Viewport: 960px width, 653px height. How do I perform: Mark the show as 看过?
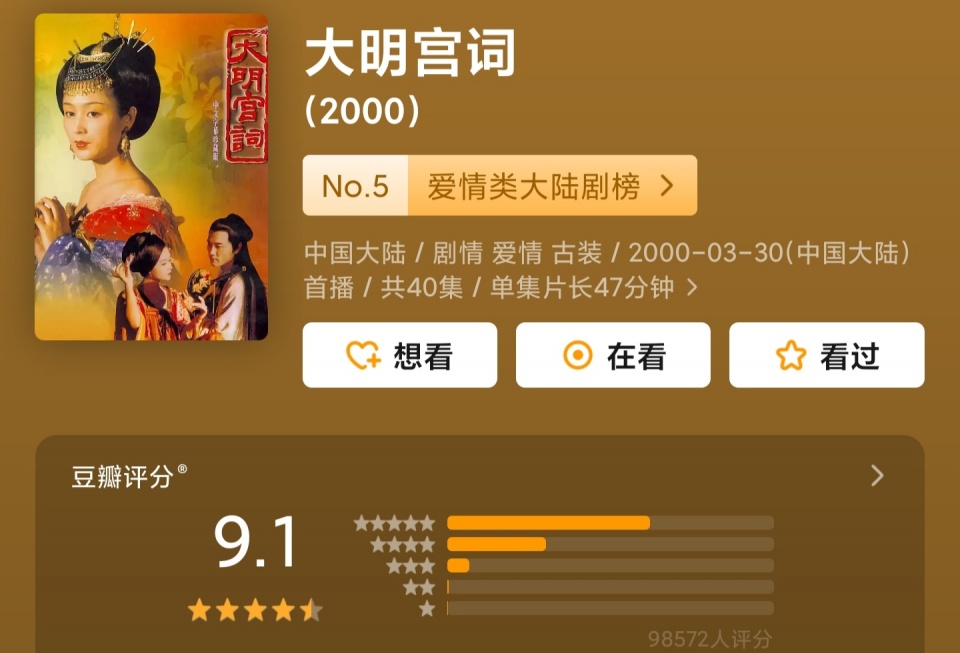click(826, 355)
